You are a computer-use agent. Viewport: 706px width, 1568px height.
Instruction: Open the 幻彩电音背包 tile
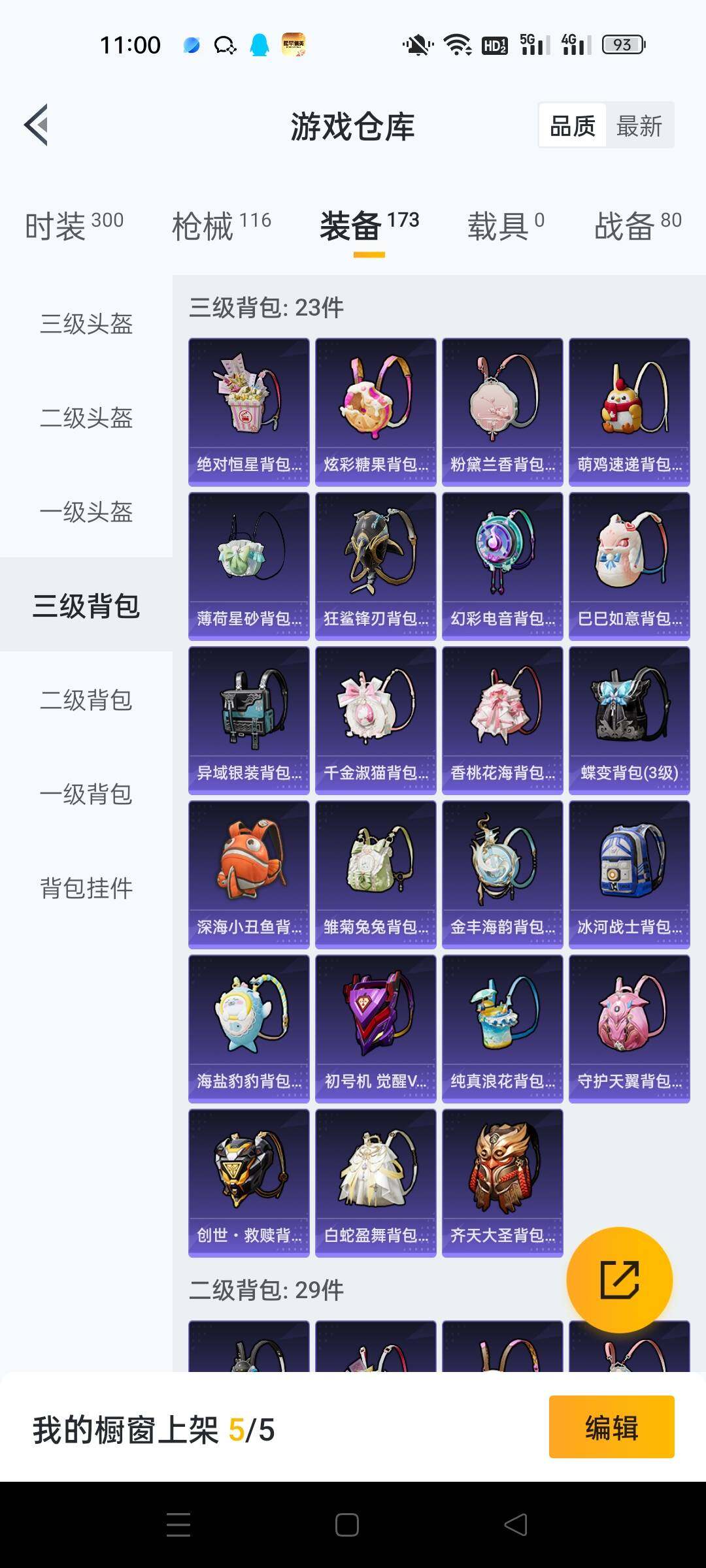pos(503,566)
